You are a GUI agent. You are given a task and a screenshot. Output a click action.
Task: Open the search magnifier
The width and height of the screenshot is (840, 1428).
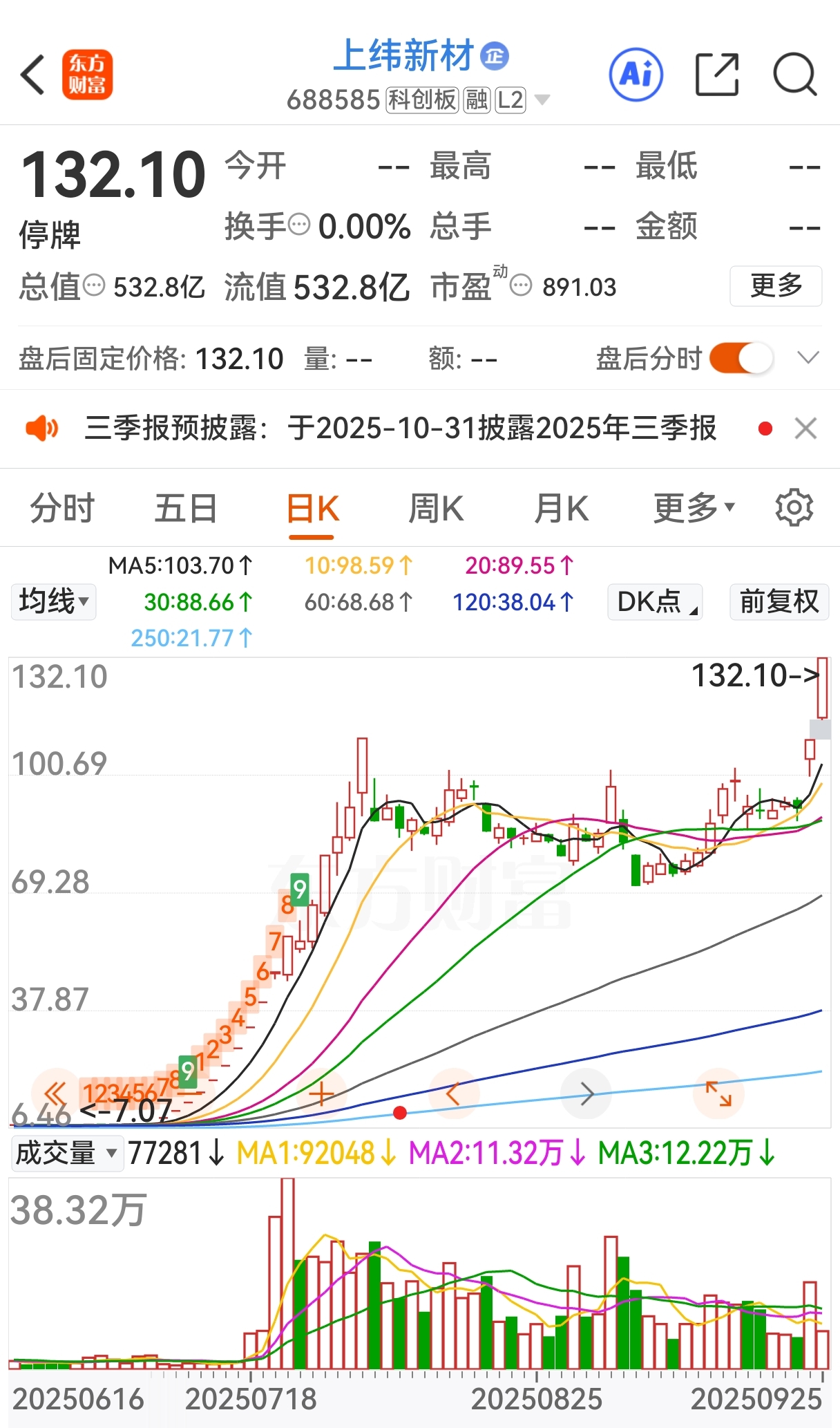[x=795, y=75]
